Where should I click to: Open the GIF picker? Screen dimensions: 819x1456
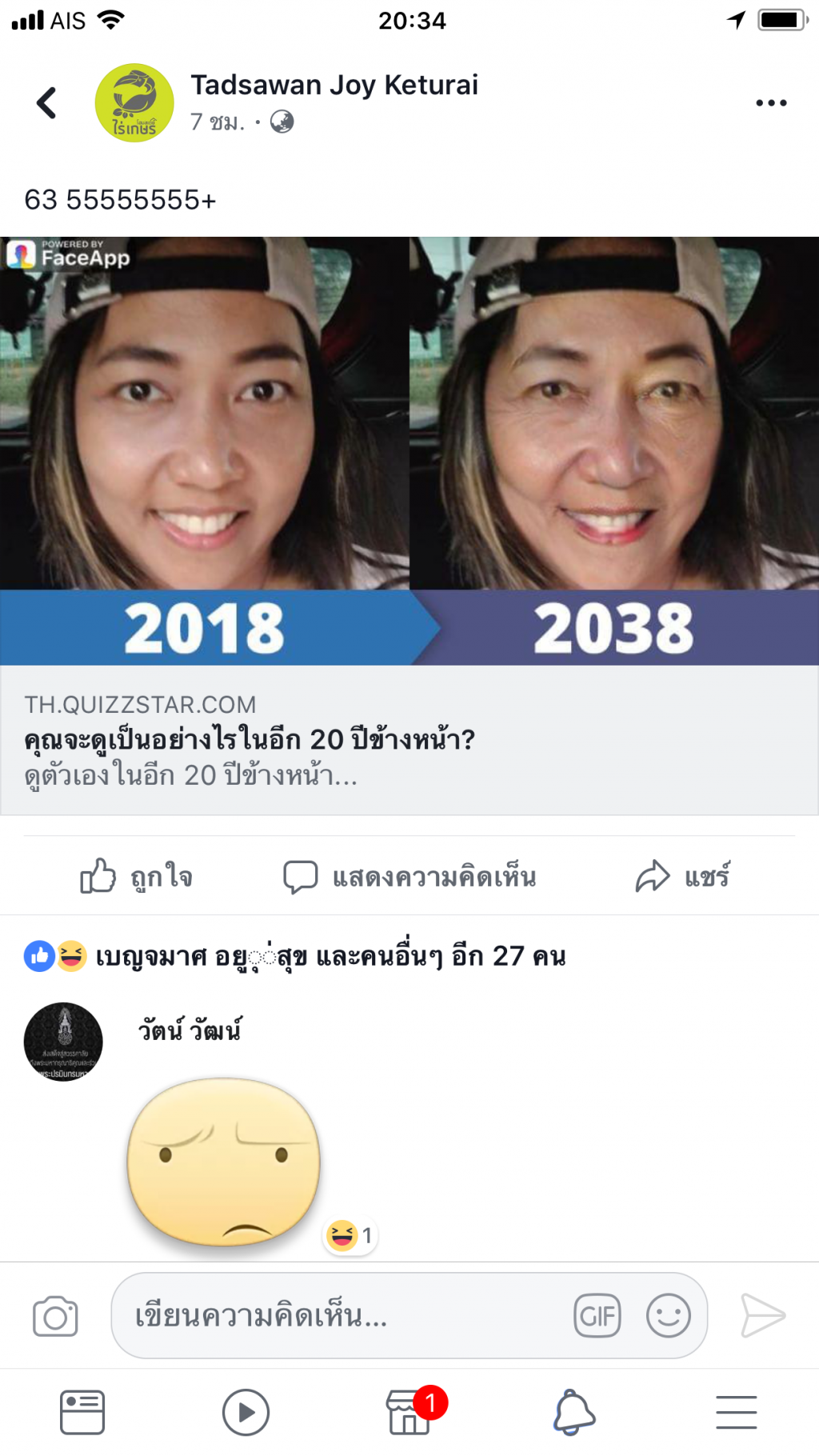pyautogui.click(x=597, y=1316)
